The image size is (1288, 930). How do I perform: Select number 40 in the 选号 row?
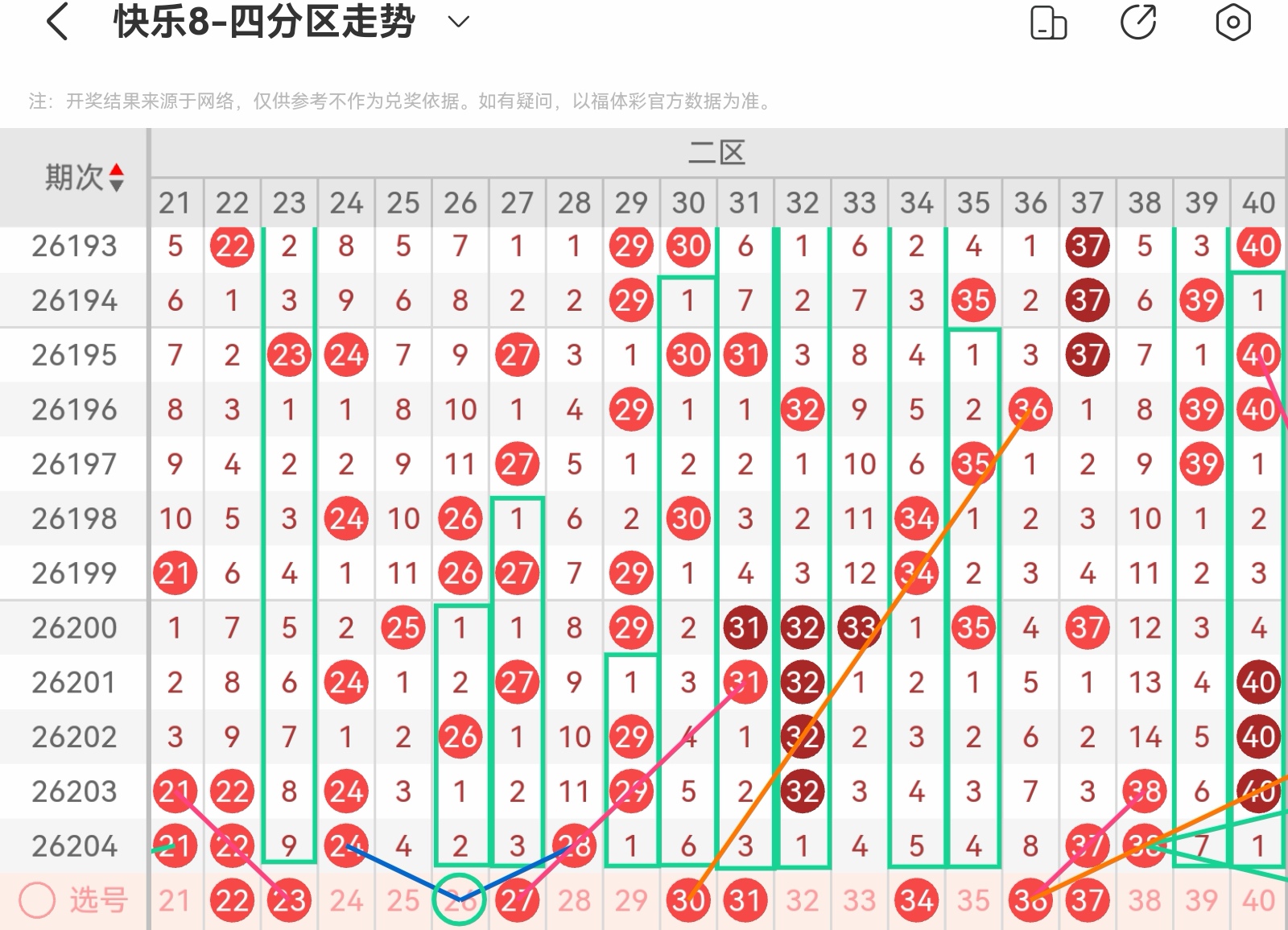[x=1258, y=900]
